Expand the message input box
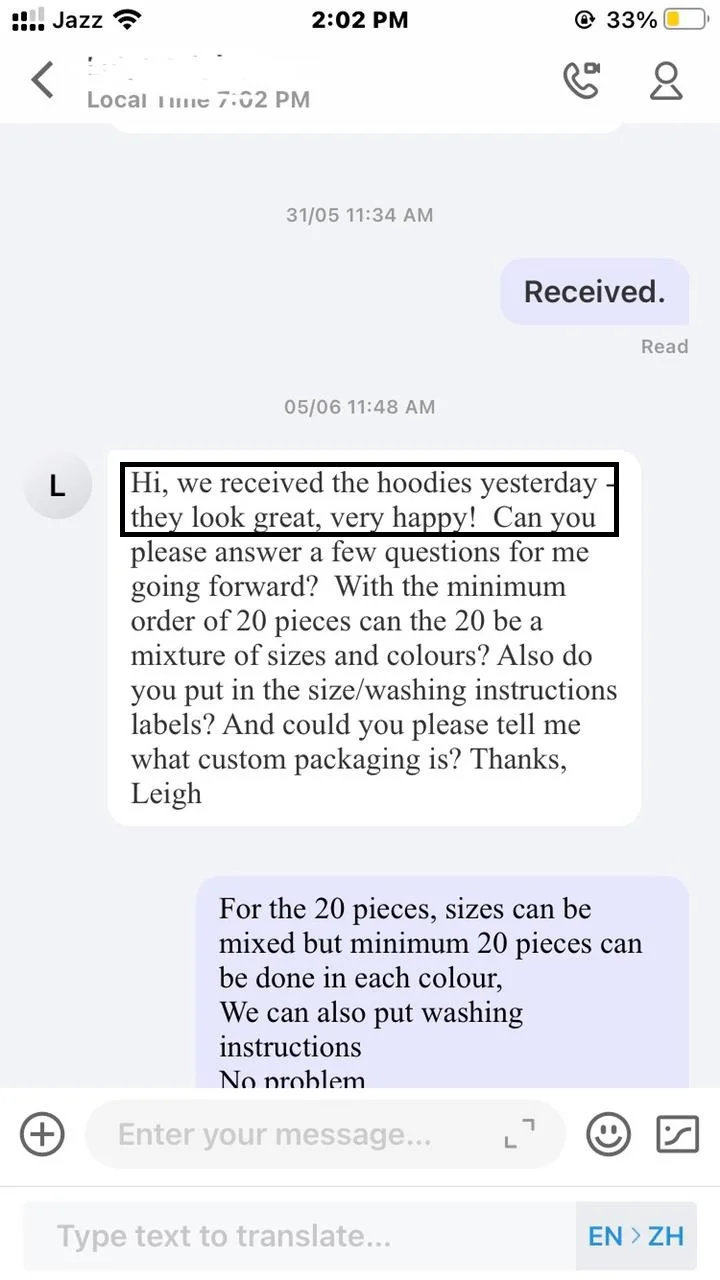This screenshot has width=720, height=1280. 519,1133
